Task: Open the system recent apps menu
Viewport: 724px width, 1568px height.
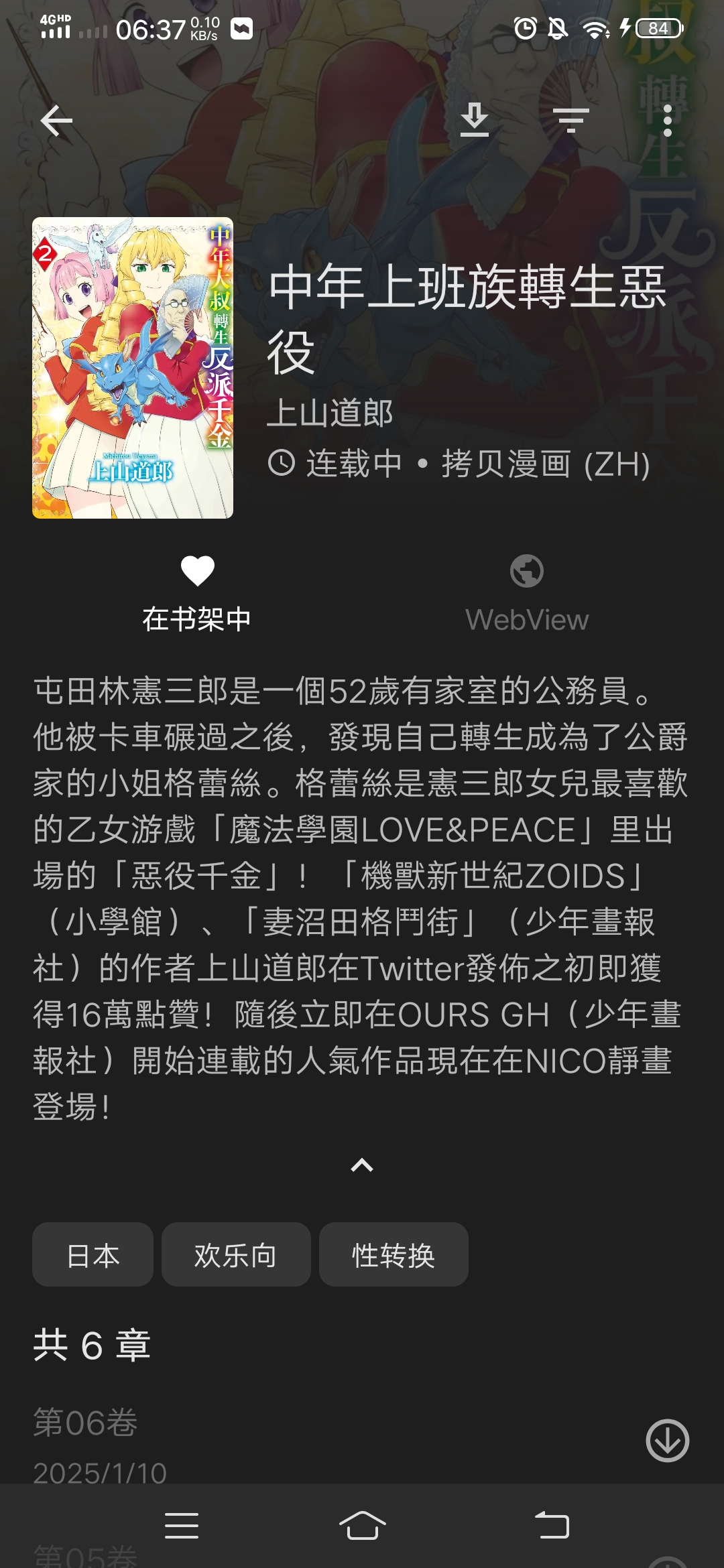Action: pos(182,1526)
